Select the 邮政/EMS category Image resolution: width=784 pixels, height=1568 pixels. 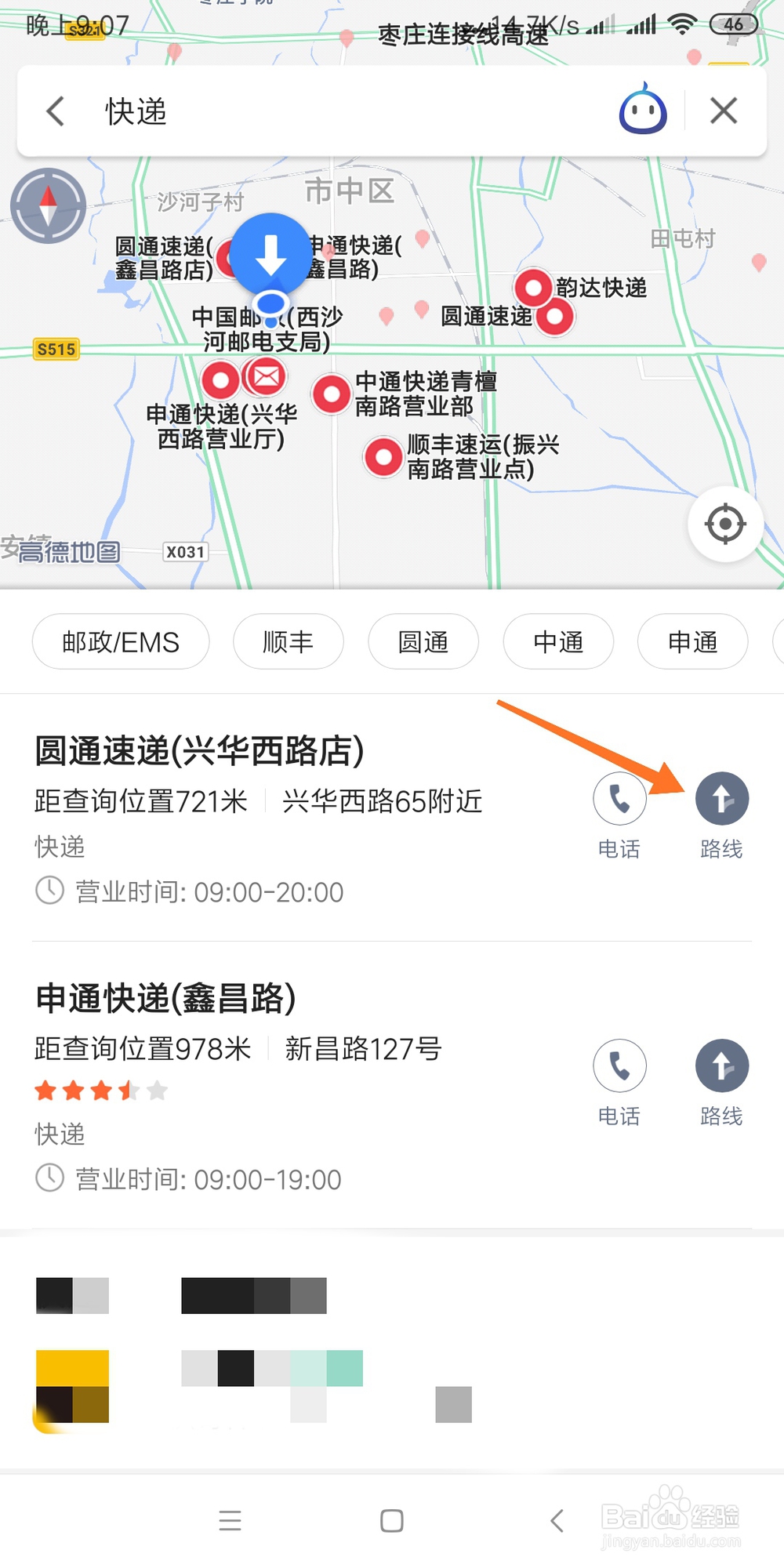(120, 641)
